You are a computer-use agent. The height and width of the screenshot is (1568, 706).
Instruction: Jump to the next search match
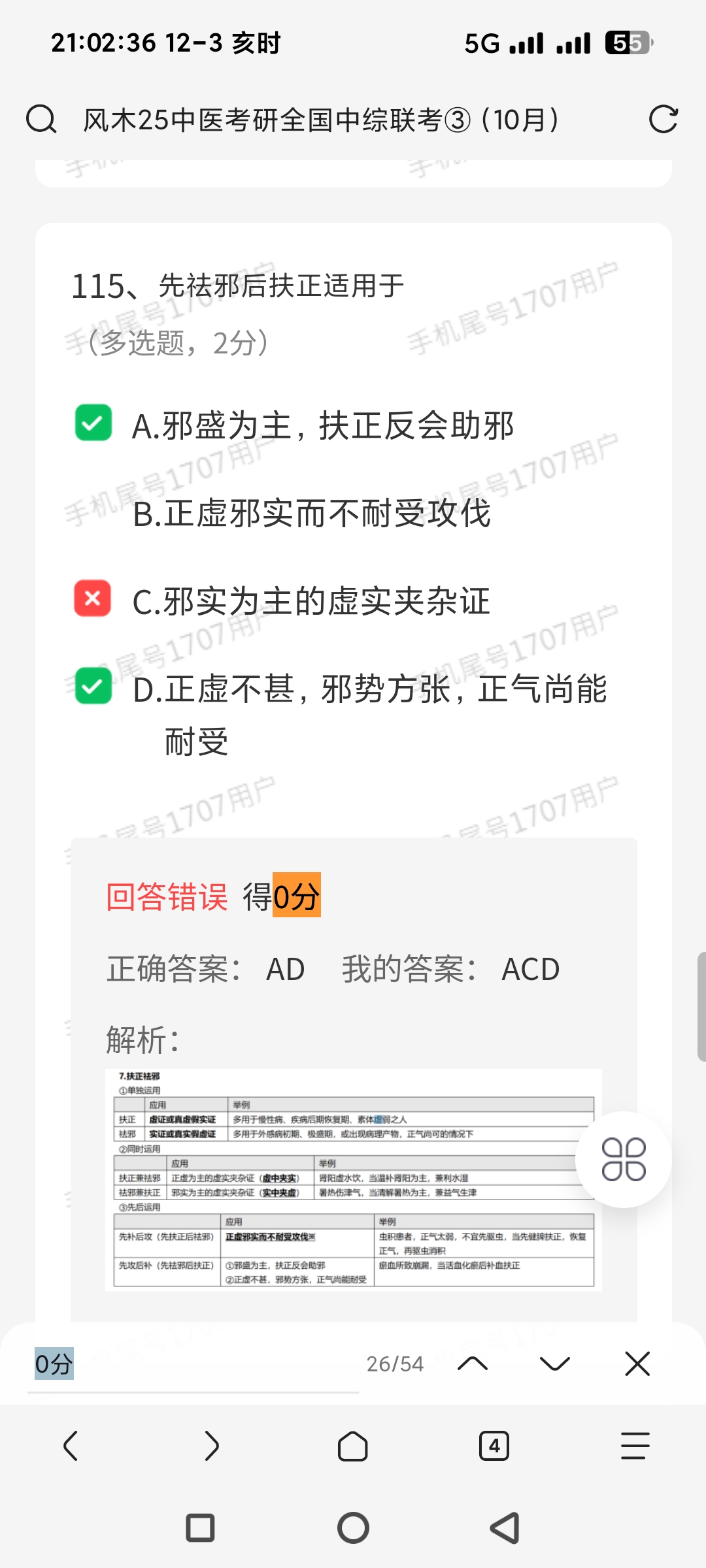[555, 1364]
